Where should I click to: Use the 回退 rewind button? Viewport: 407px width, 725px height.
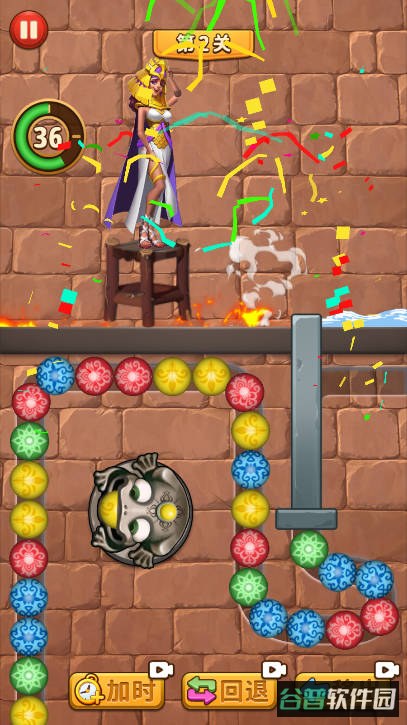coord(230,691)
